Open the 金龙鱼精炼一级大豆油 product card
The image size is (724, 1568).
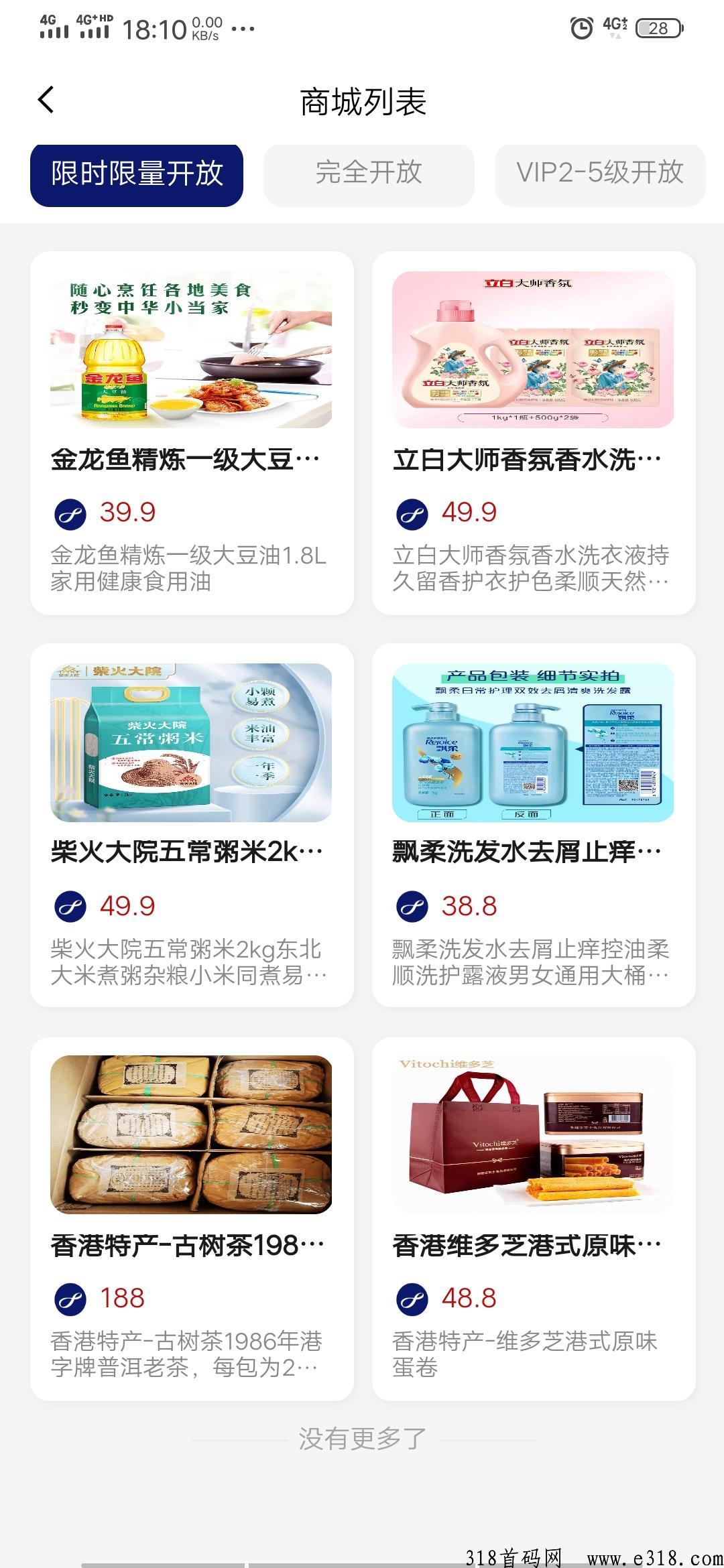[x=192, y=433]
